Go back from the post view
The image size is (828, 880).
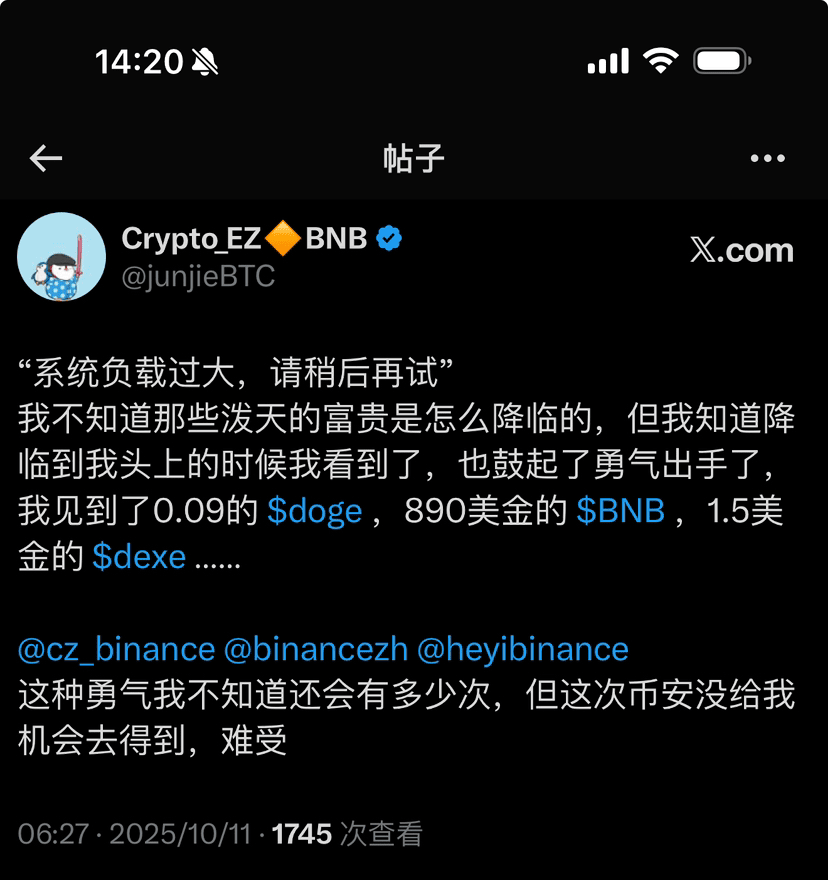pos(46,158)
